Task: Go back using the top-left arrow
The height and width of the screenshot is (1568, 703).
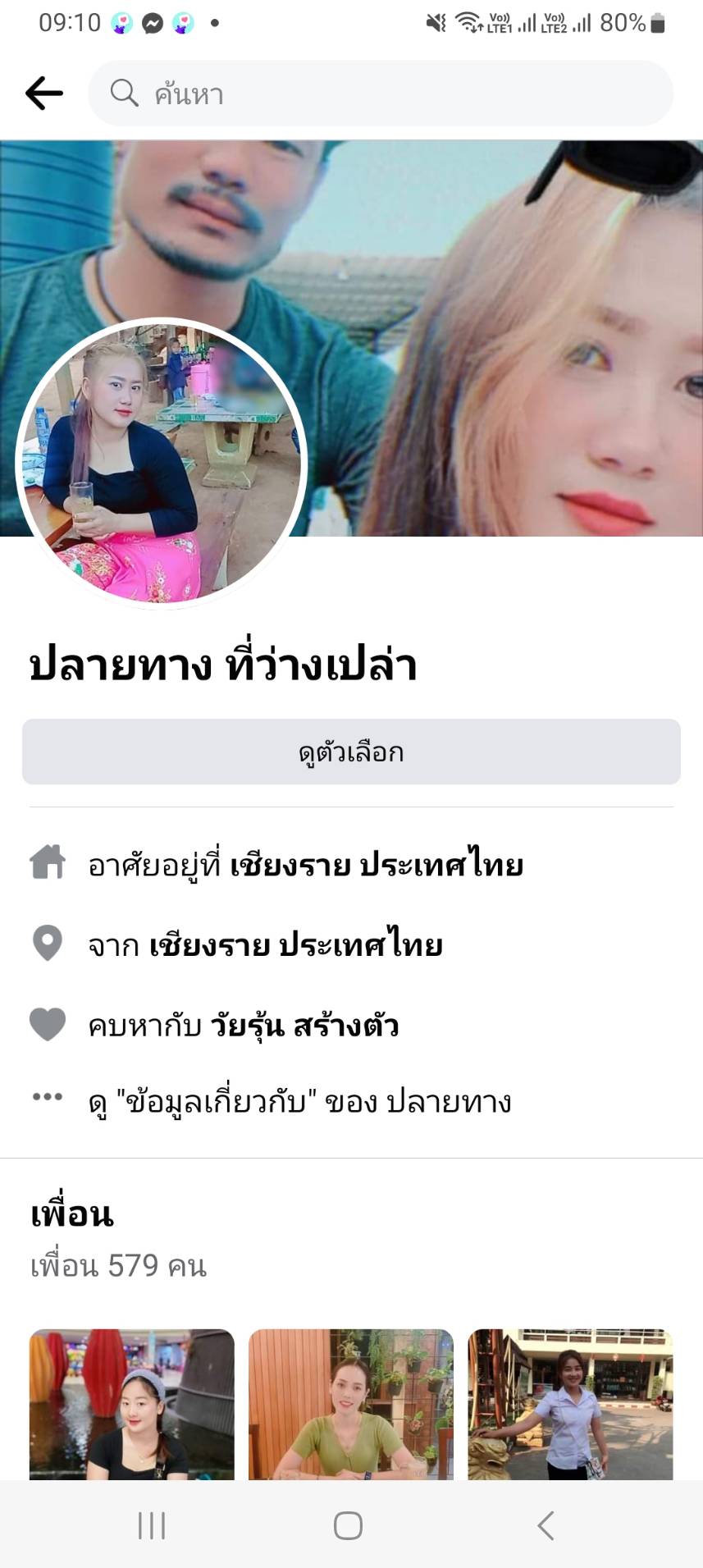Action: coord(44,94)
